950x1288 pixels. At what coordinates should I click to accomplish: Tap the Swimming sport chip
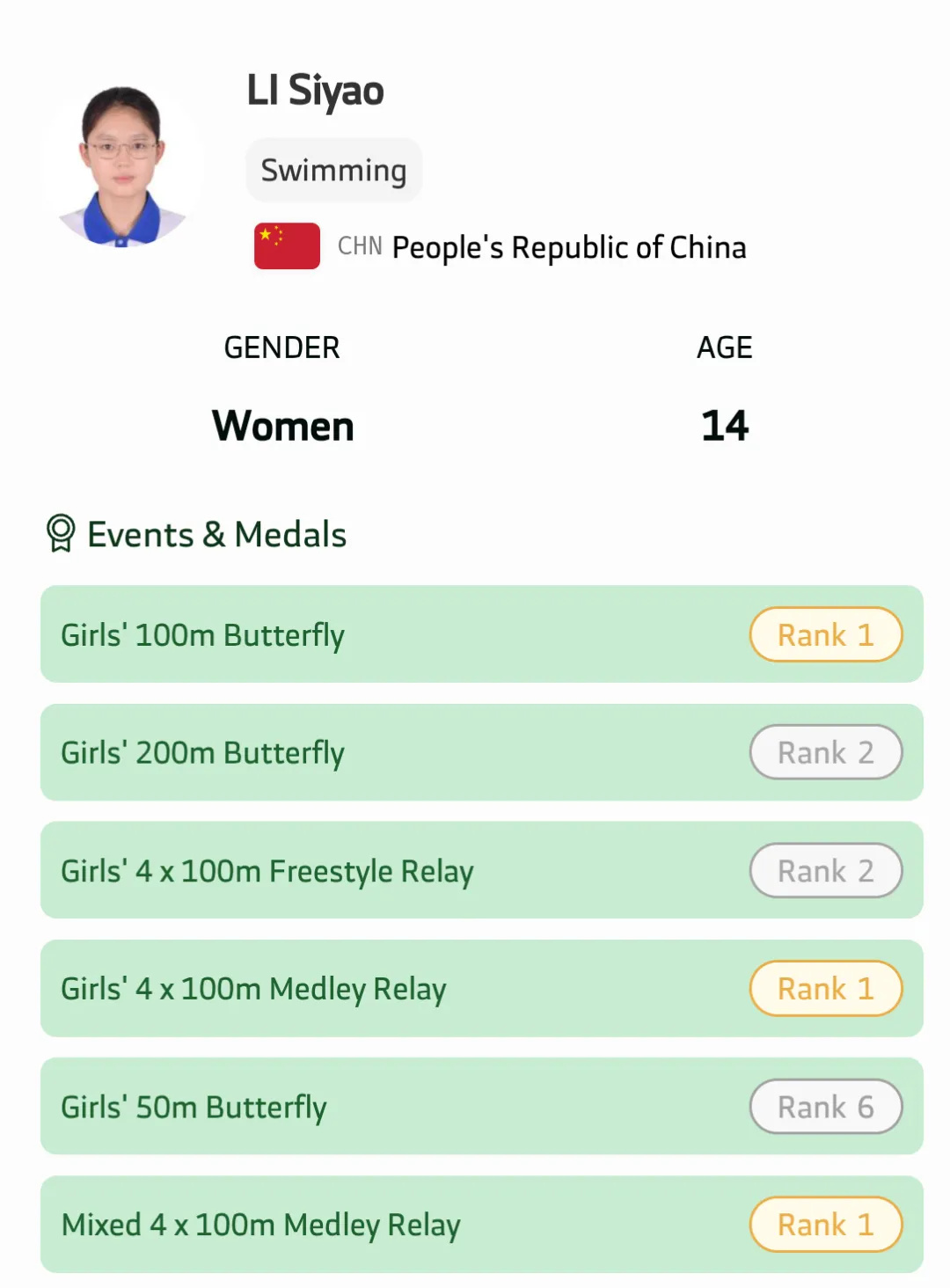click(333, 170)
